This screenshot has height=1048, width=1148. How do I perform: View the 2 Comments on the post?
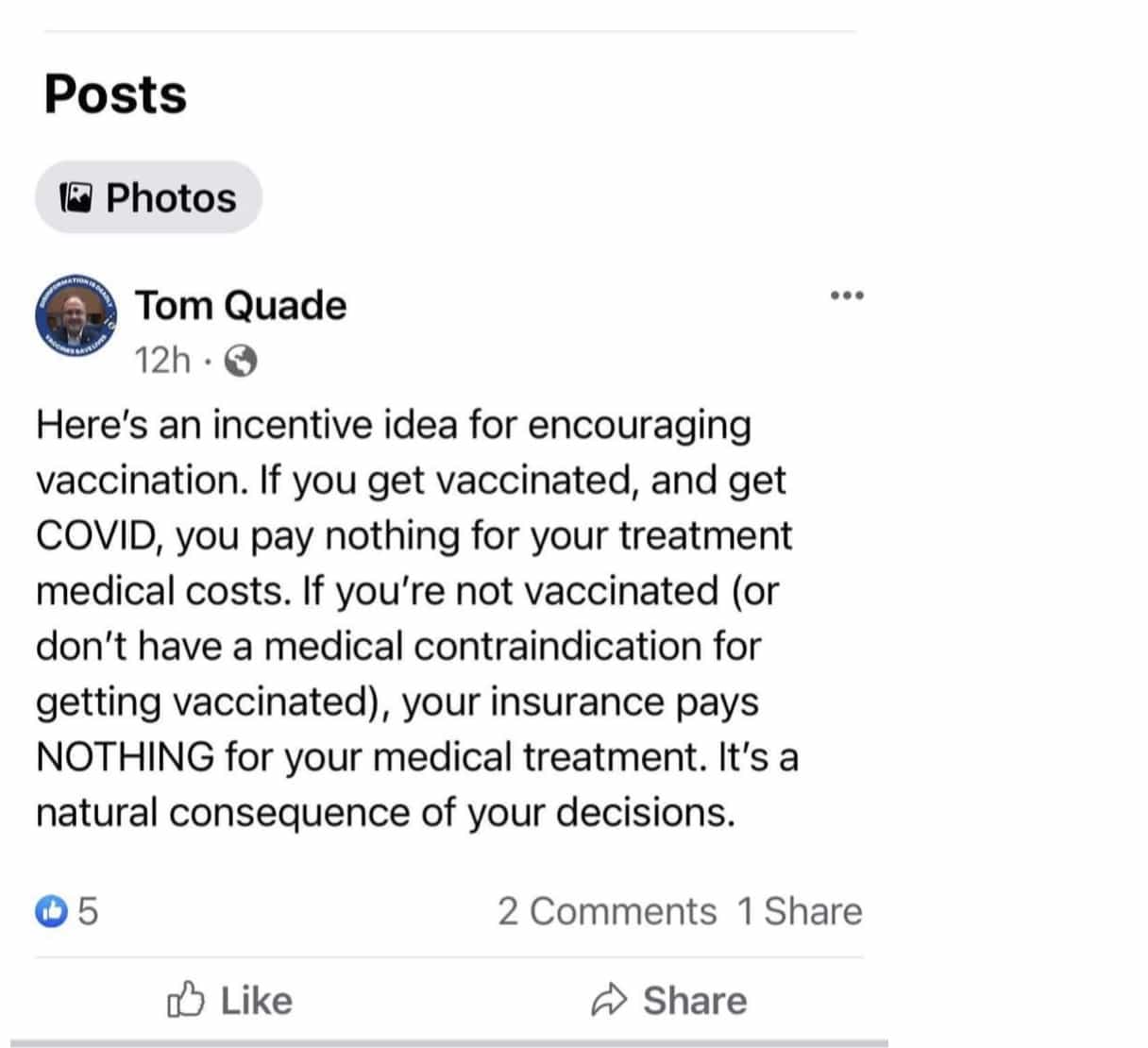(x=606, y=911)
